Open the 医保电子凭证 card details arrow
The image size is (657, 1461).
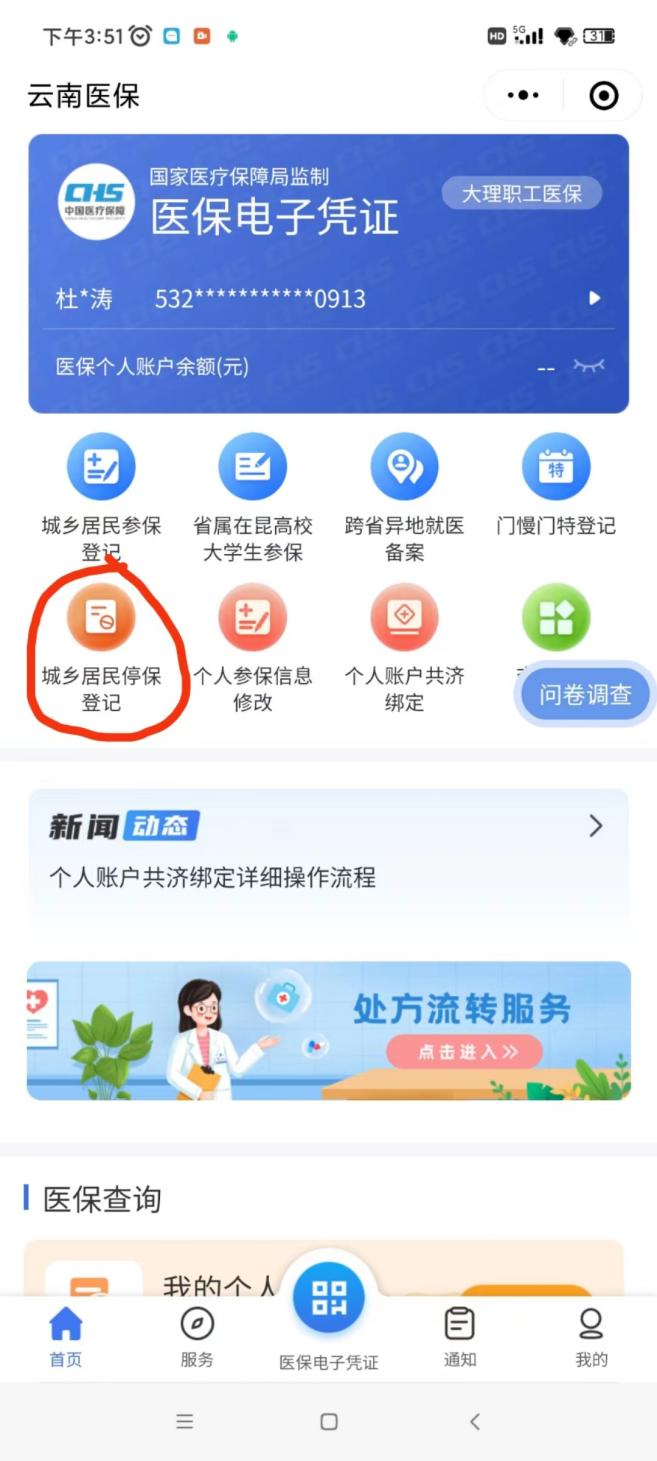click(x=595, y=298)
